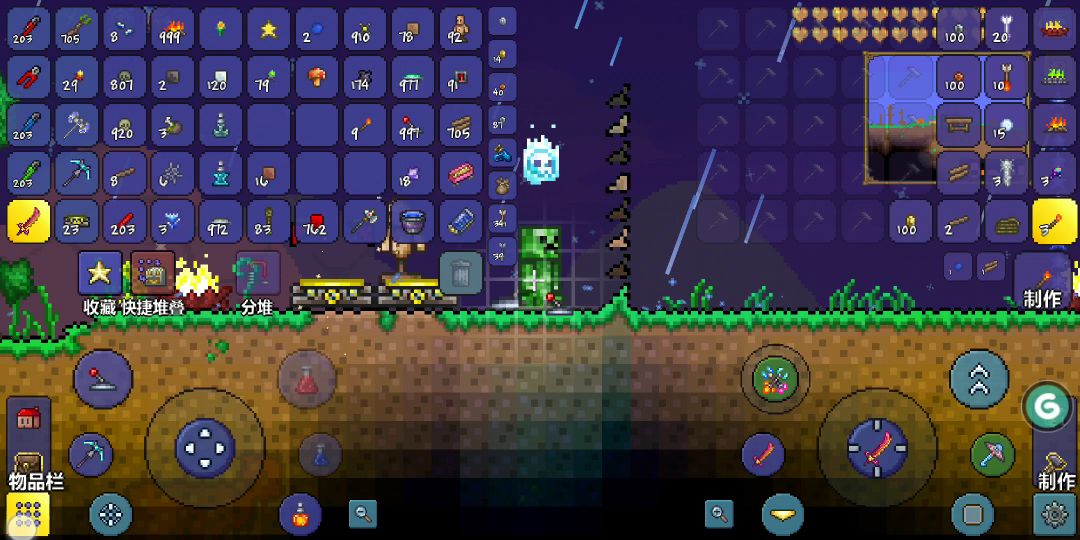The width and height of the screenshot is (1080, 540).
Task: Tap the 收藏 favorite star button
Action: 100,272
